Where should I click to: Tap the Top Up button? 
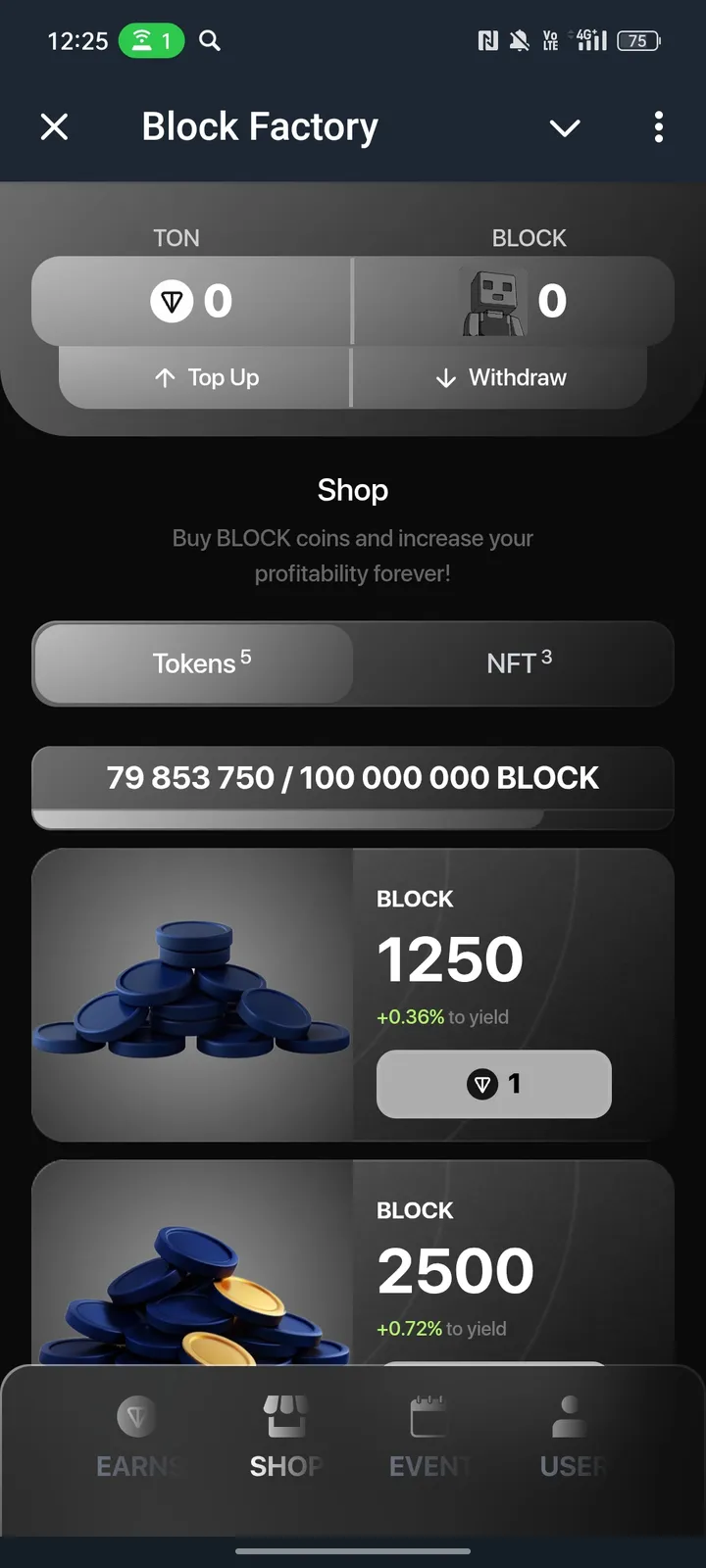click(x=206, y=377)
